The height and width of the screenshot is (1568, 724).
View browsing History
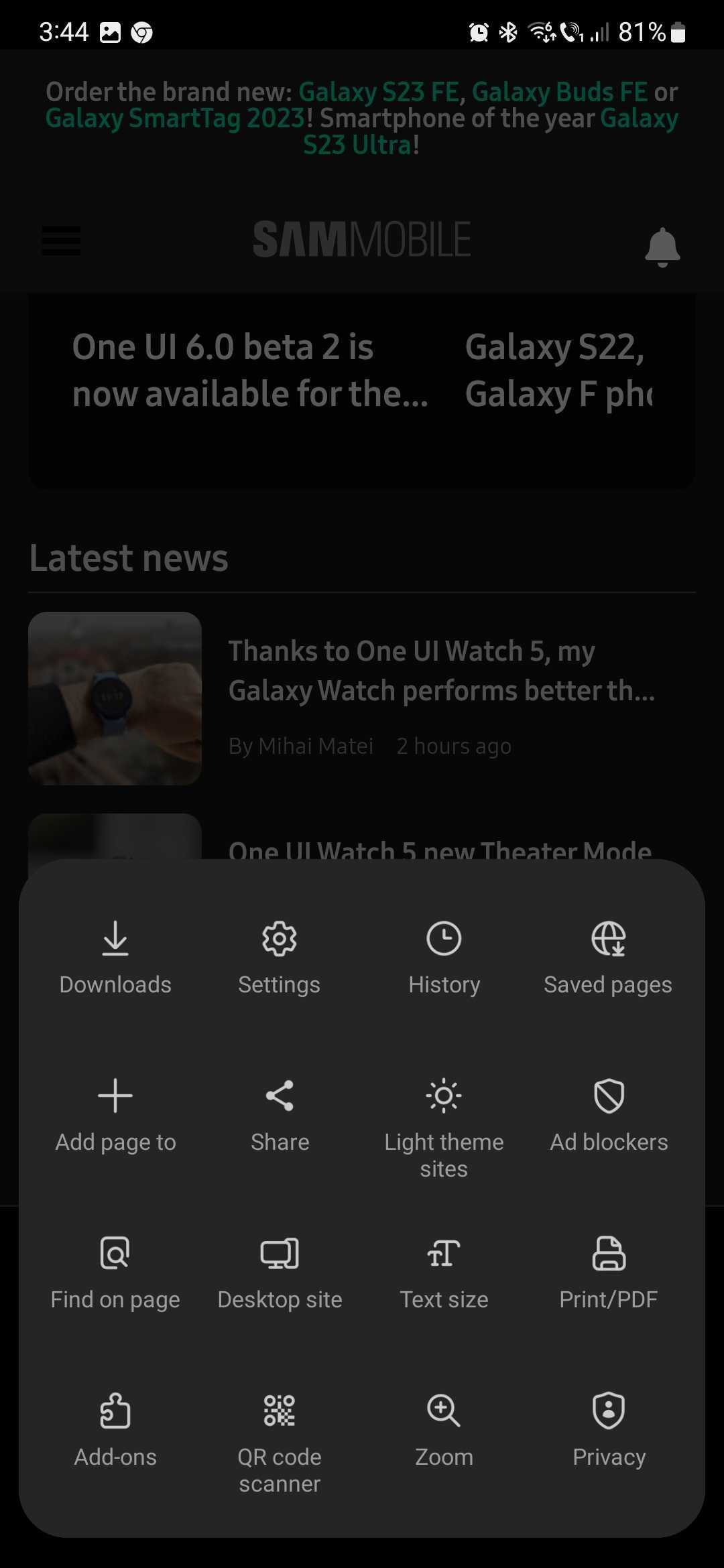point(444,957)
